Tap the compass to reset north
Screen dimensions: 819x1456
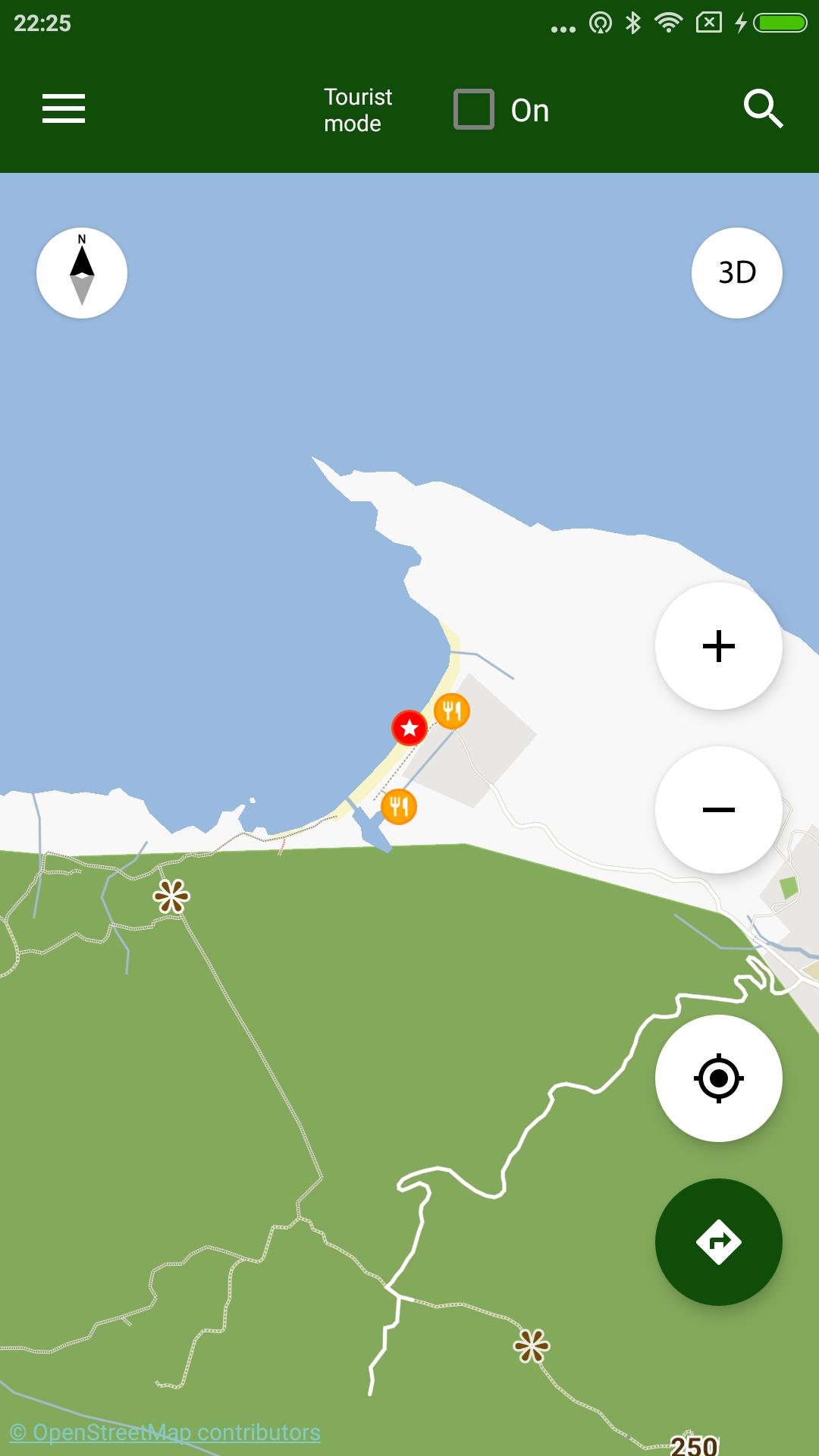tap(82, 273)
